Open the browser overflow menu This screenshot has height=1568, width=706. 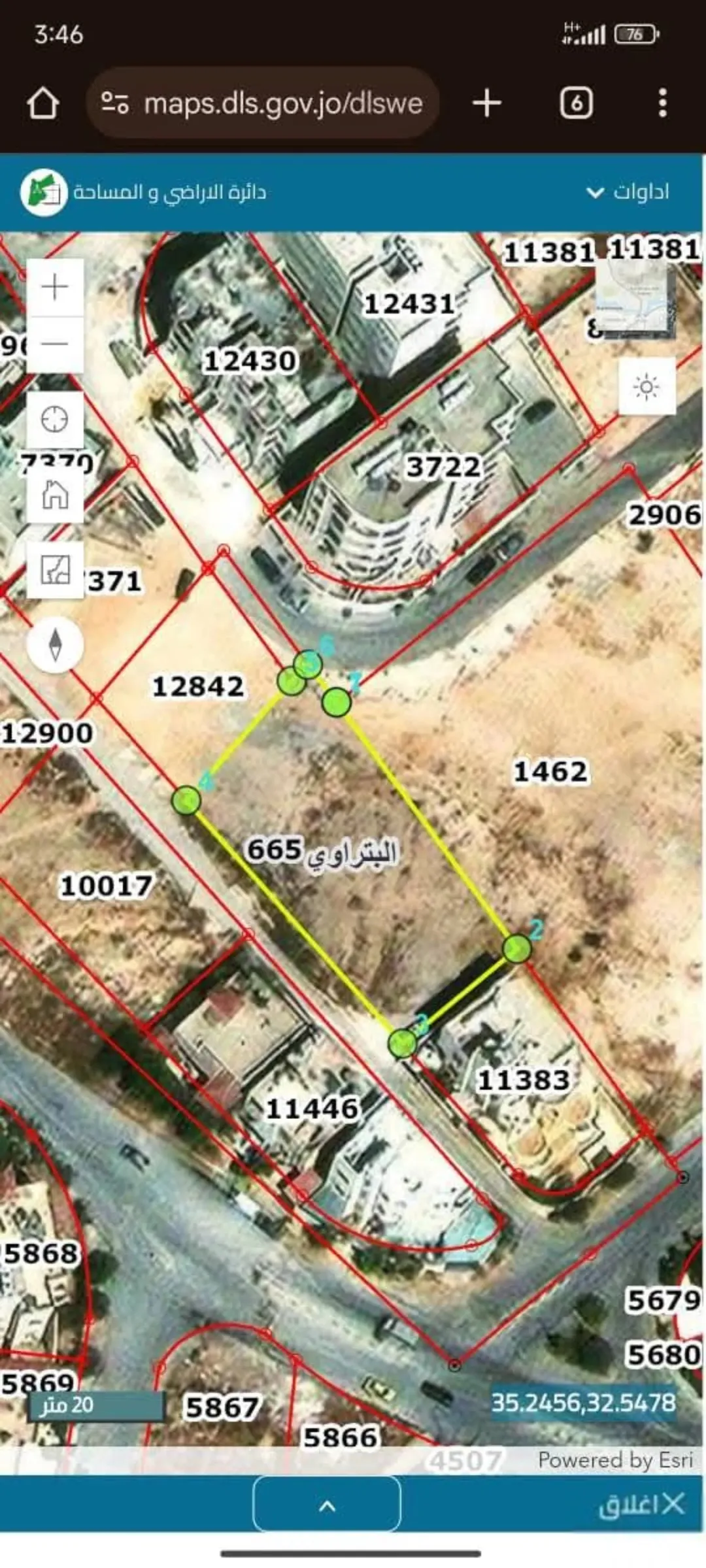tap(663, 103)
